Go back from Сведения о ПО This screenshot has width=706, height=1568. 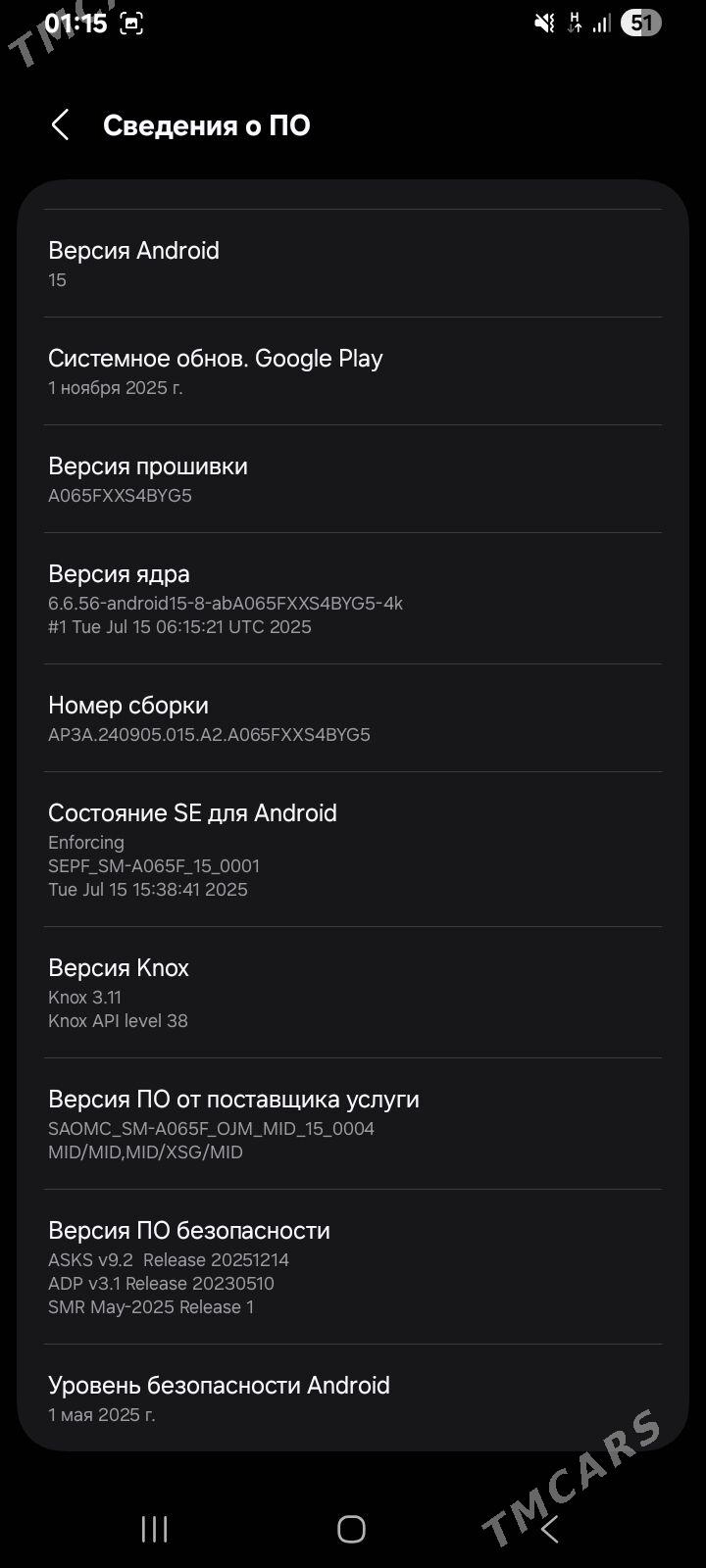[61, 125]
